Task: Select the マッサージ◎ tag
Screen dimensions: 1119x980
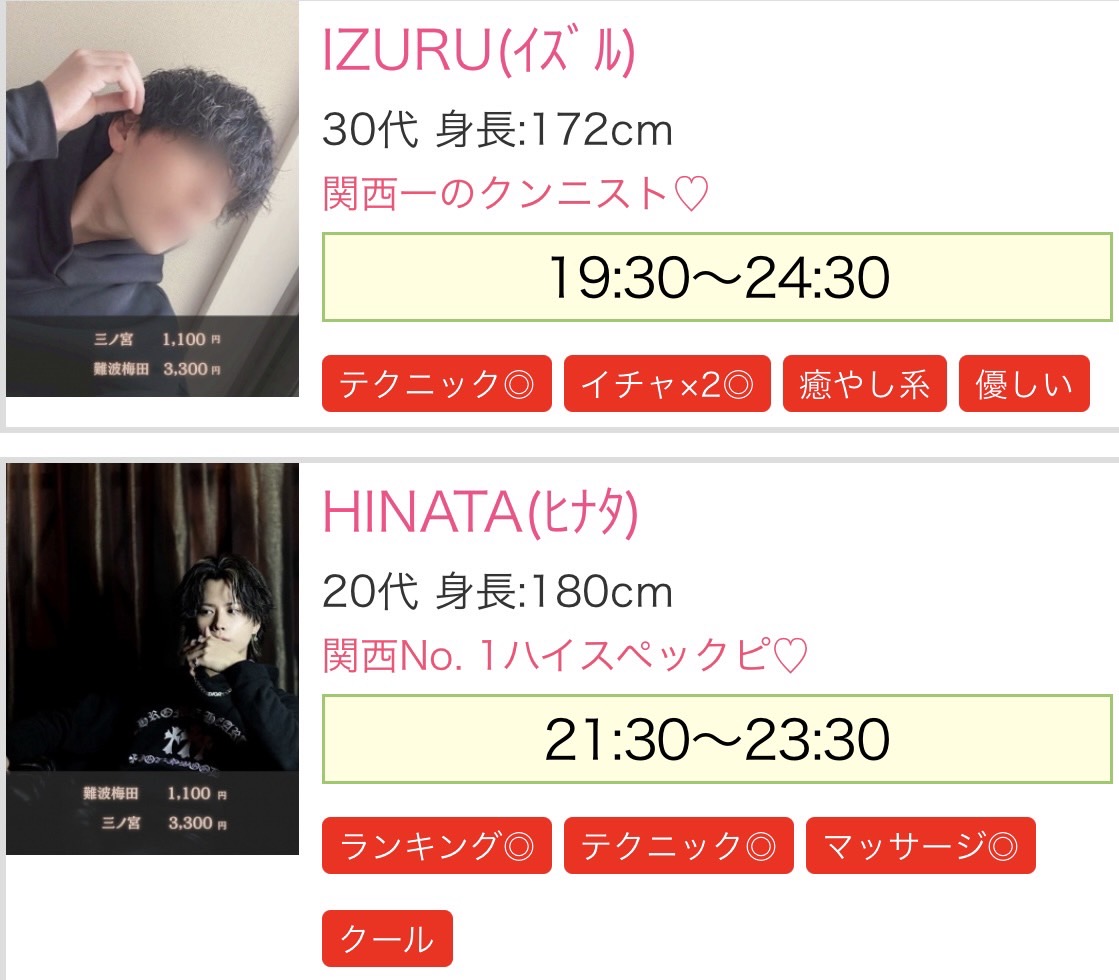Action: [920, 846]
